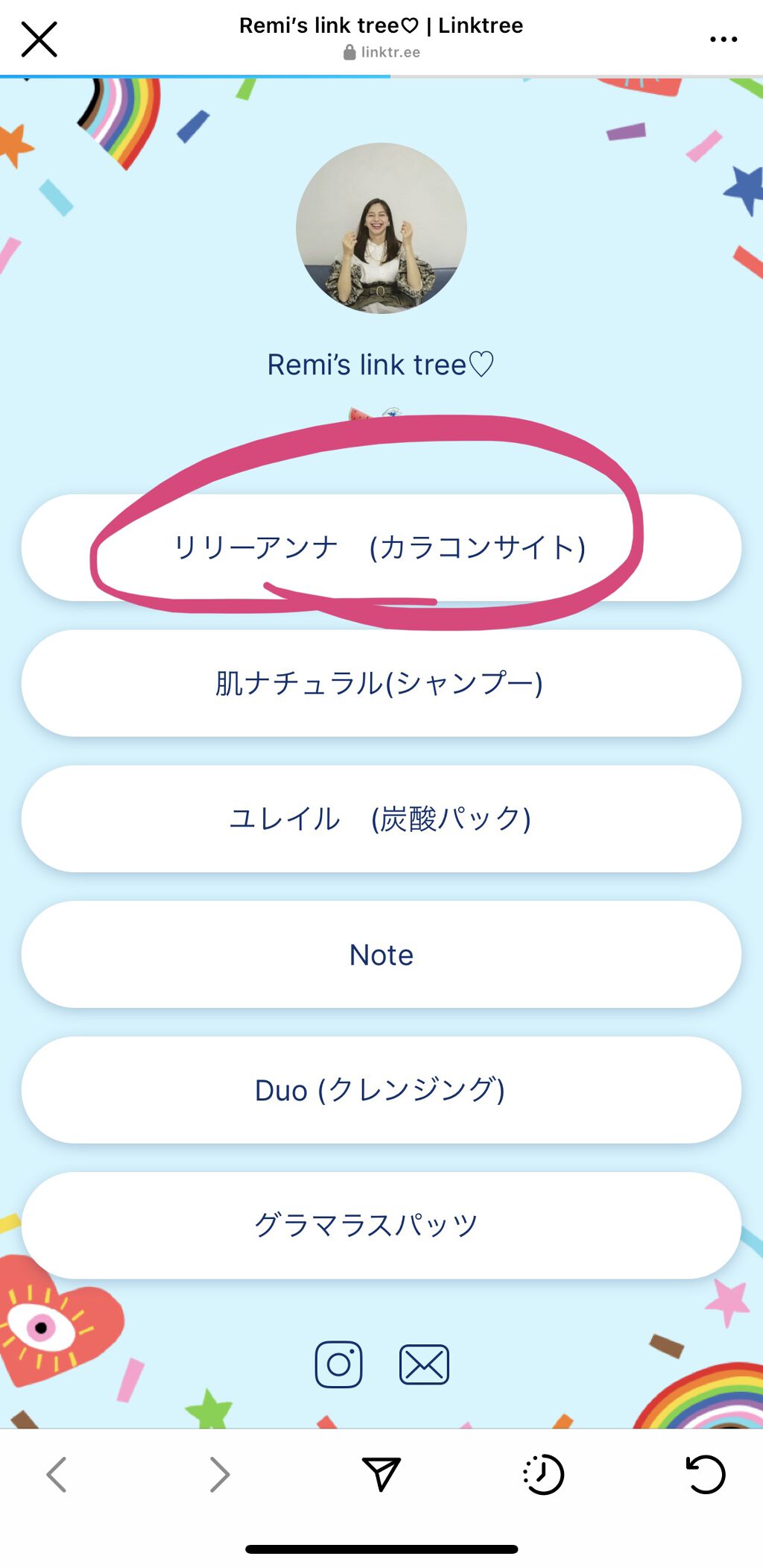Screen dimensions: 763x1568
Task: Open the 肌ナチュラル(シャンプー) link
Action: tap(380, 683)
